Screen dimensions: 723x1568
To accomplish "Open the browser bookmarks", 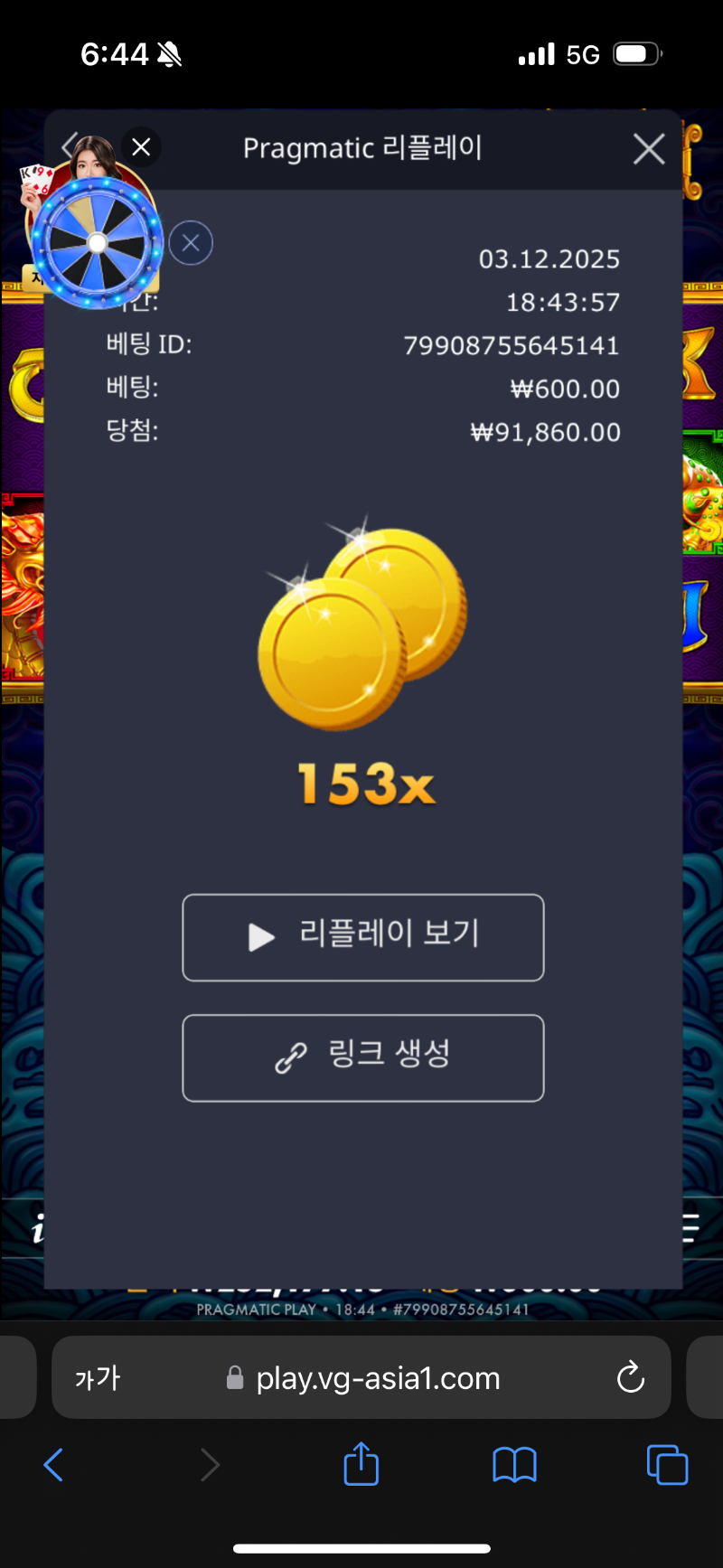I will tap(514, 1464).
